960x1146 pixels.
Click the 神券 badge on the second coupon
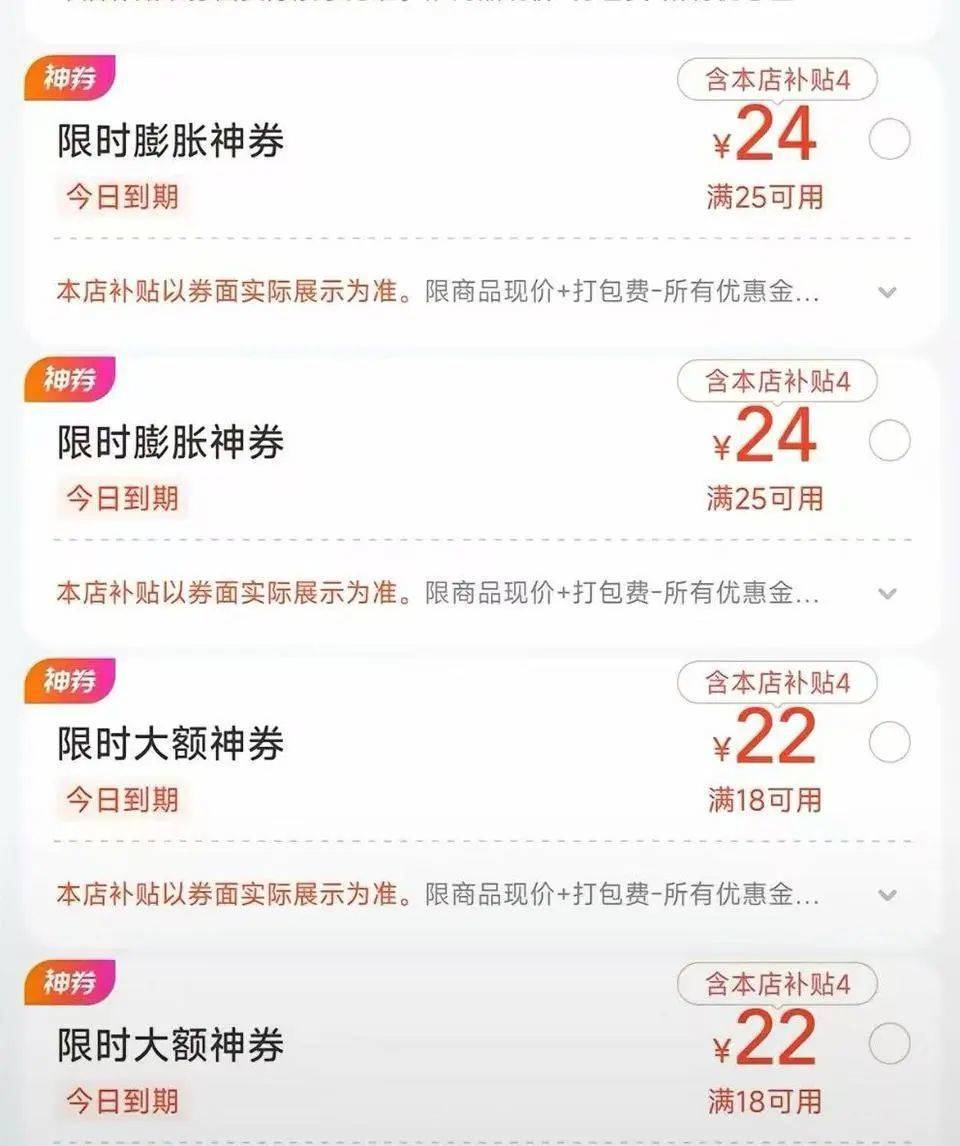[66, 378]
